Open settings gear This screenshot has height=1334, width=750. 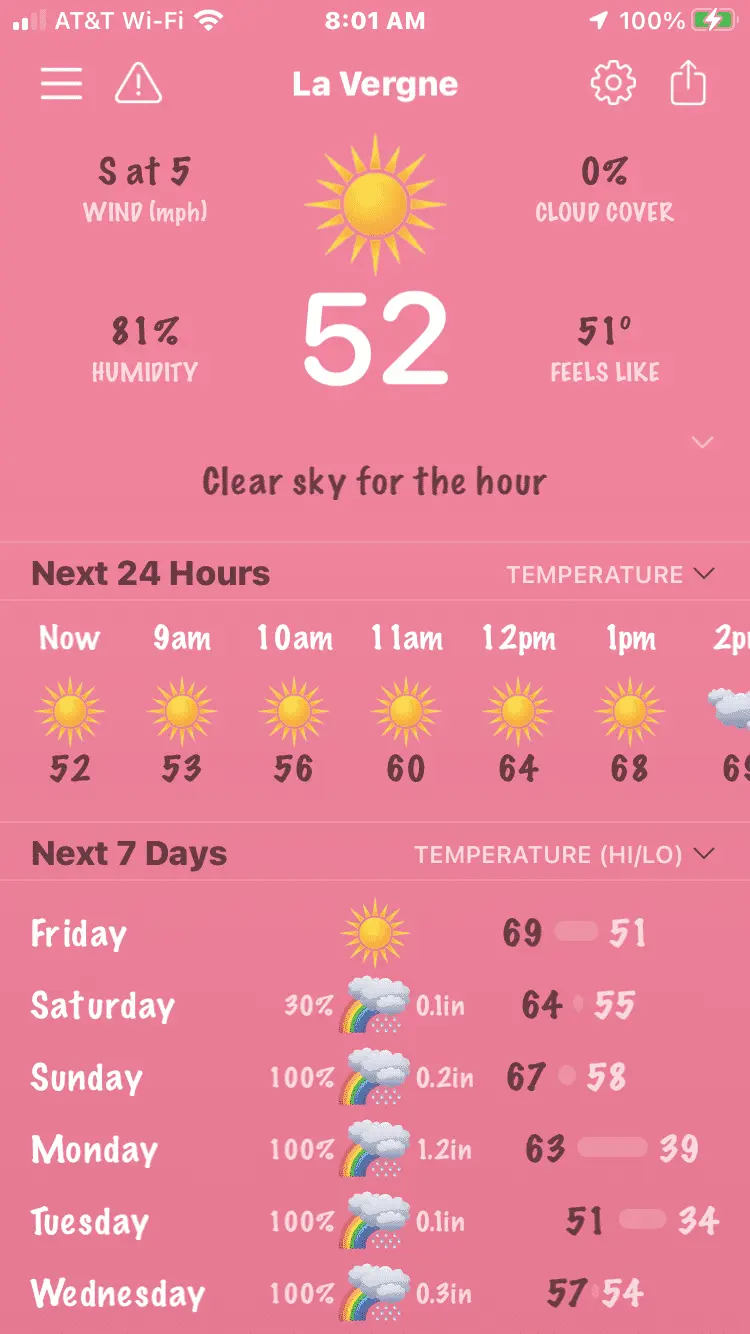point(613,84)
